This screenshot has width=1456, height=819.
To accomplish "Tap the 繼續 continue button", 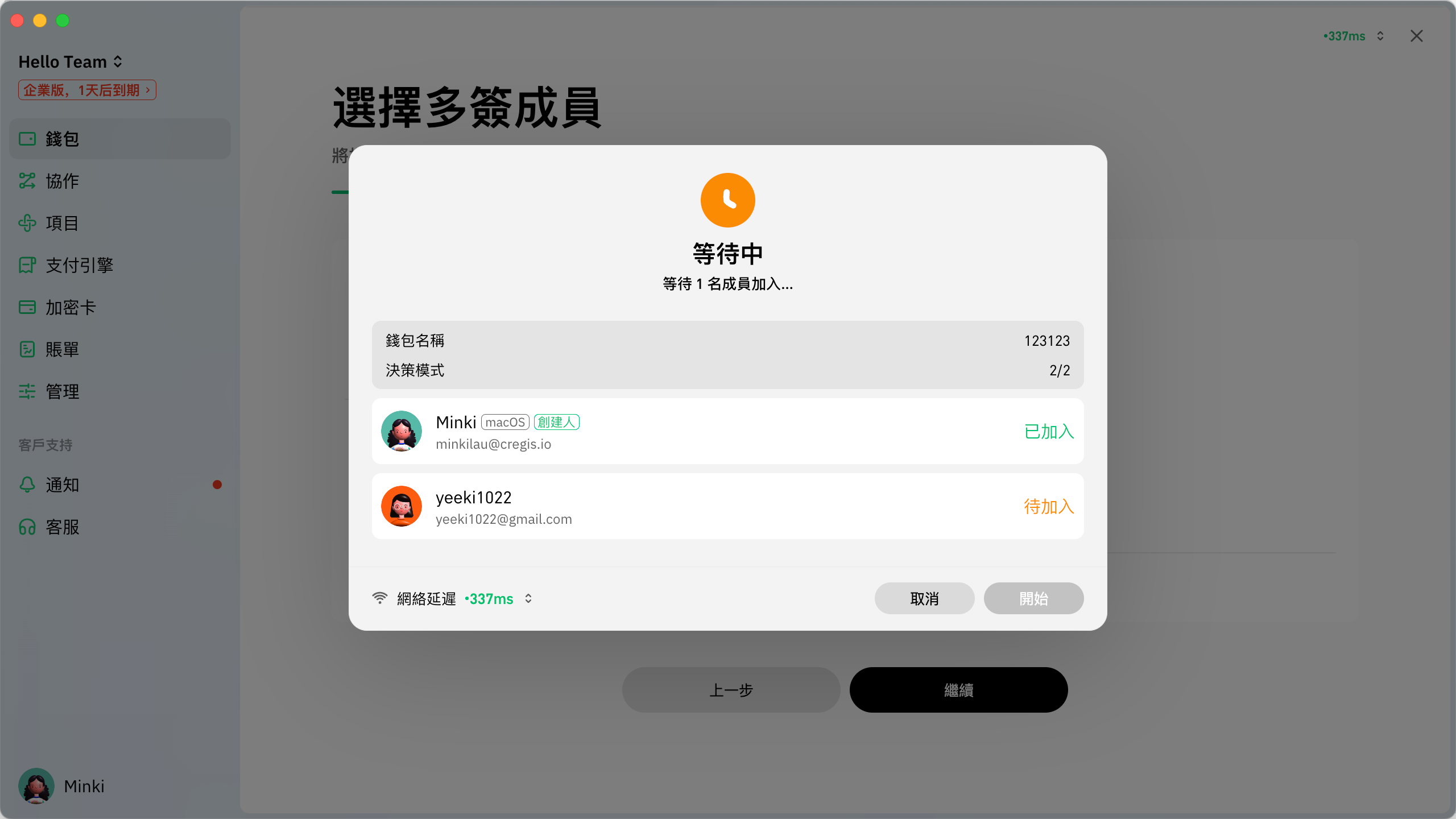I will click(958, 690).
